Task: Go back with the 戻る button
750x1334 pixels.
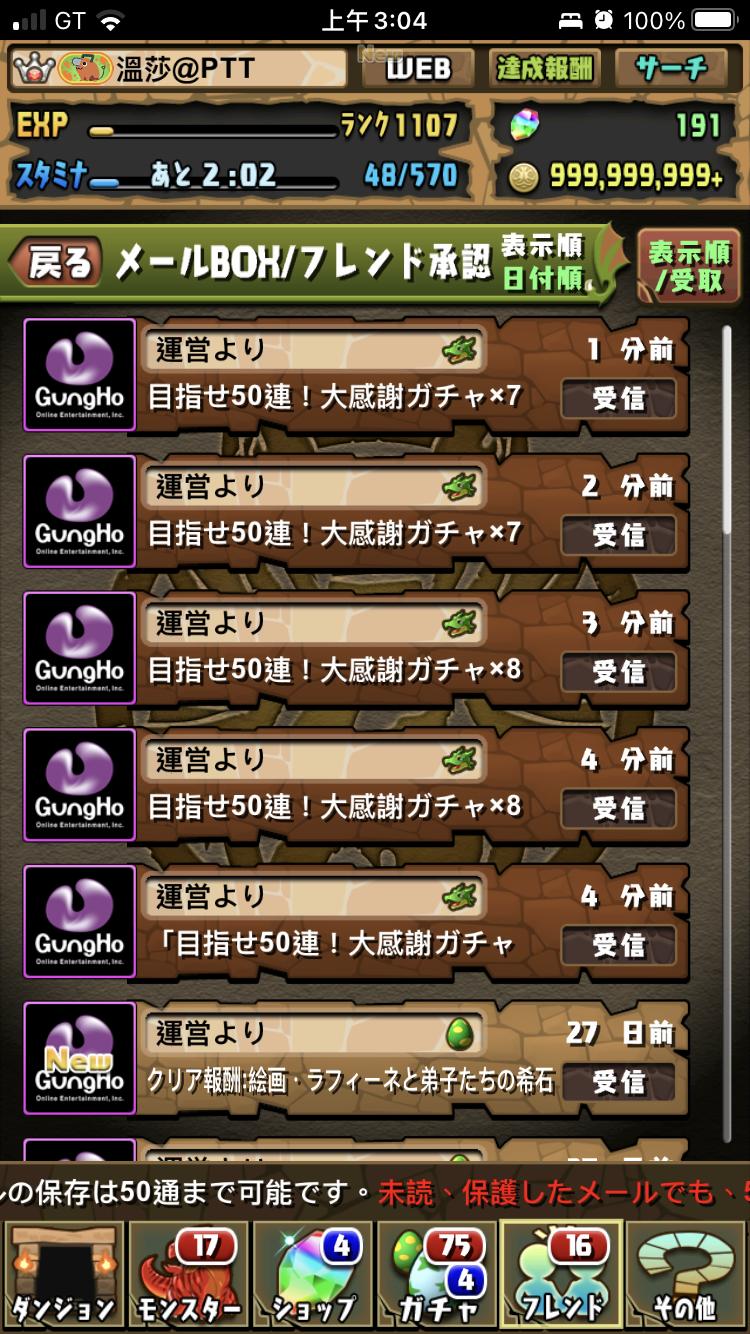Action: click(x=57, y=265)
